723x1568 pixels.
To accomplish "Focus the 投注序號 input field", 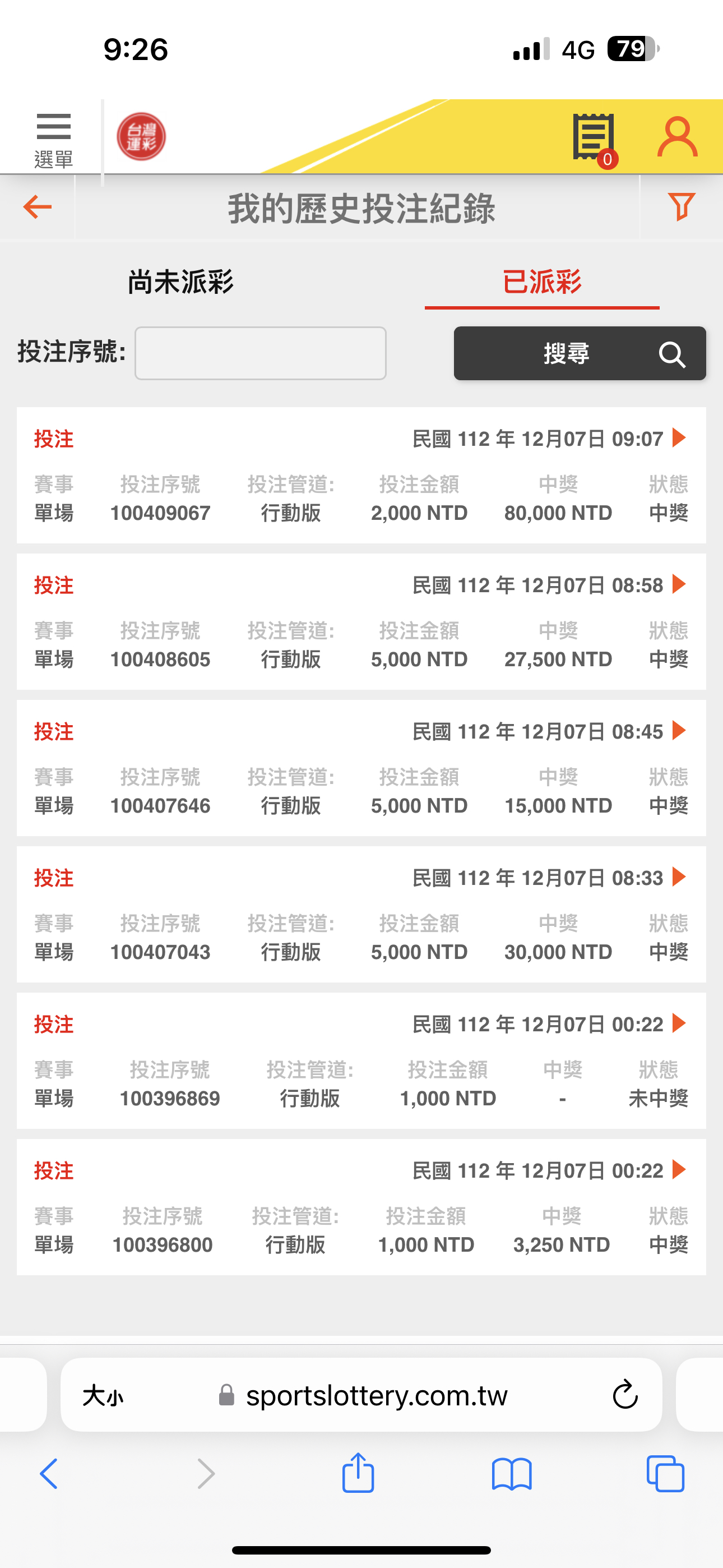I will click(x=261, y=353).
